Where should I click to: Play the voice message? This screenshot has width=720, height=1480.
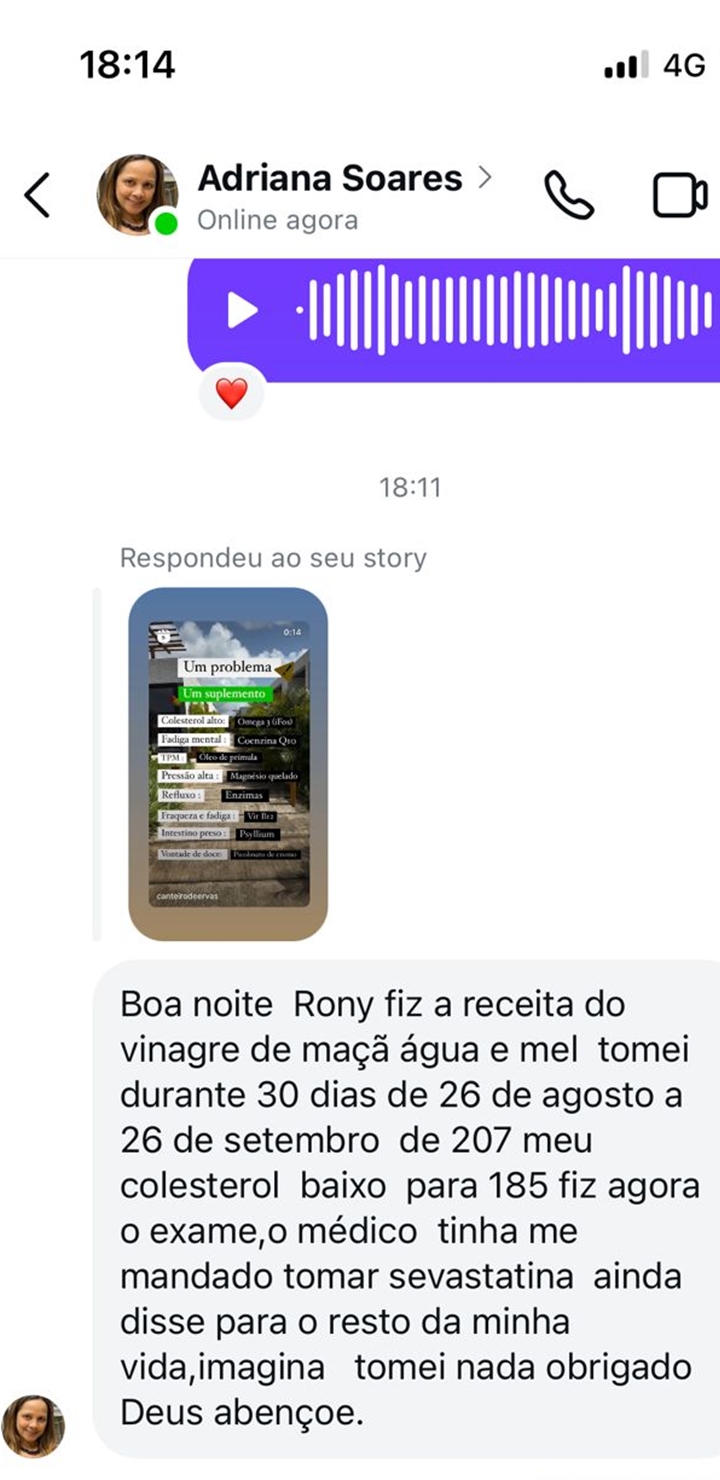click(x=242, y=310)
